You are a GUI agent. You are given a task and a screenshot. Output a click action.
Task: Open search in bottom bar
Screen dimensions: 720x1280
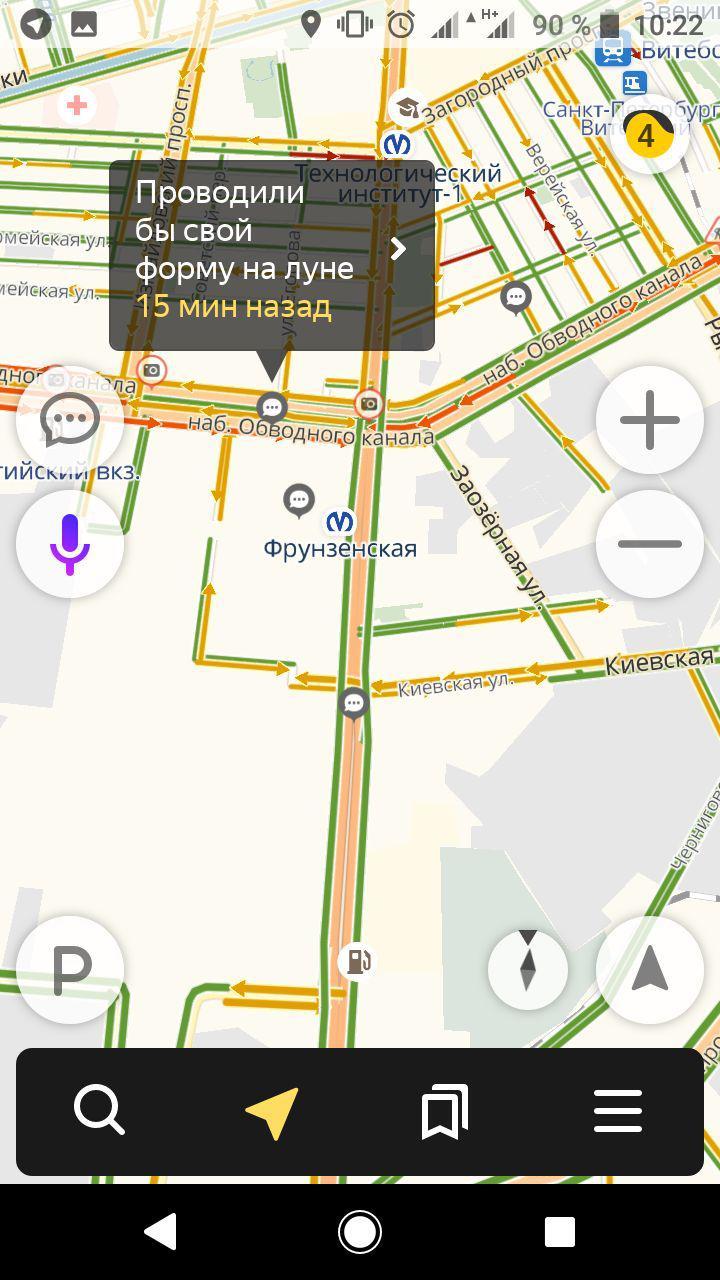click(100, 1111)
